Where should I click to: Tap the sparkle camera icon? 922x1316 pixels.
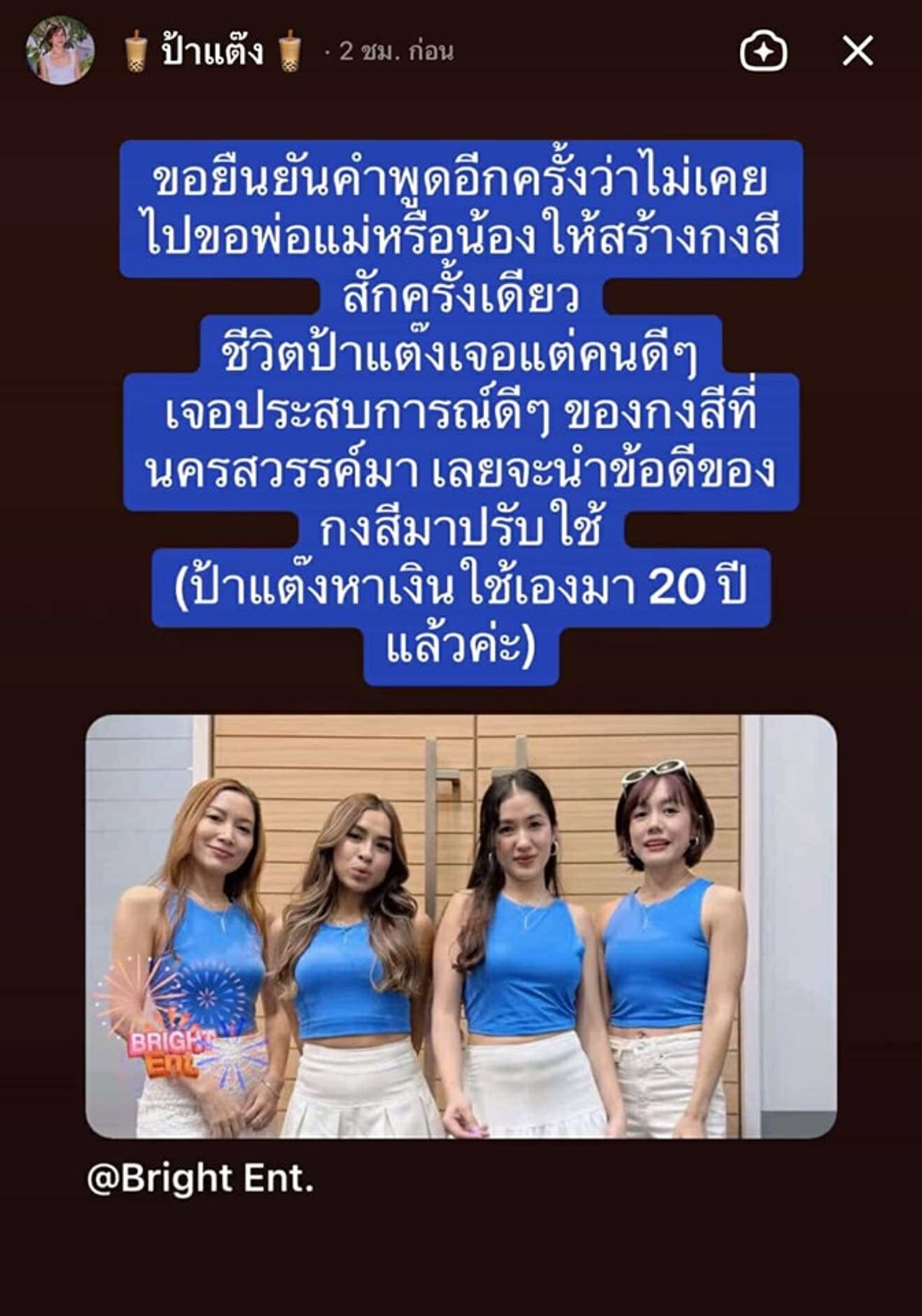(764, 51)
